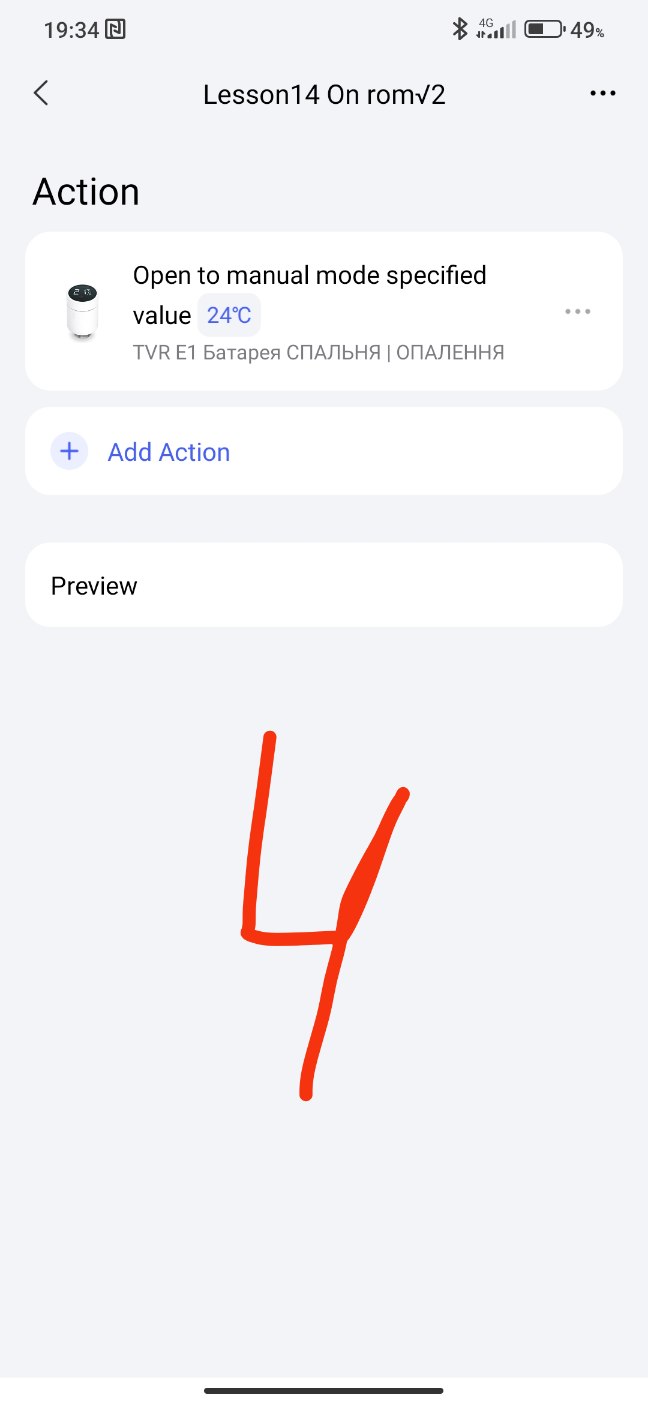Open options for the TVR E1 action
Image resolution: width=648 pixels, height=1404 pixels.
click(578, 311)
